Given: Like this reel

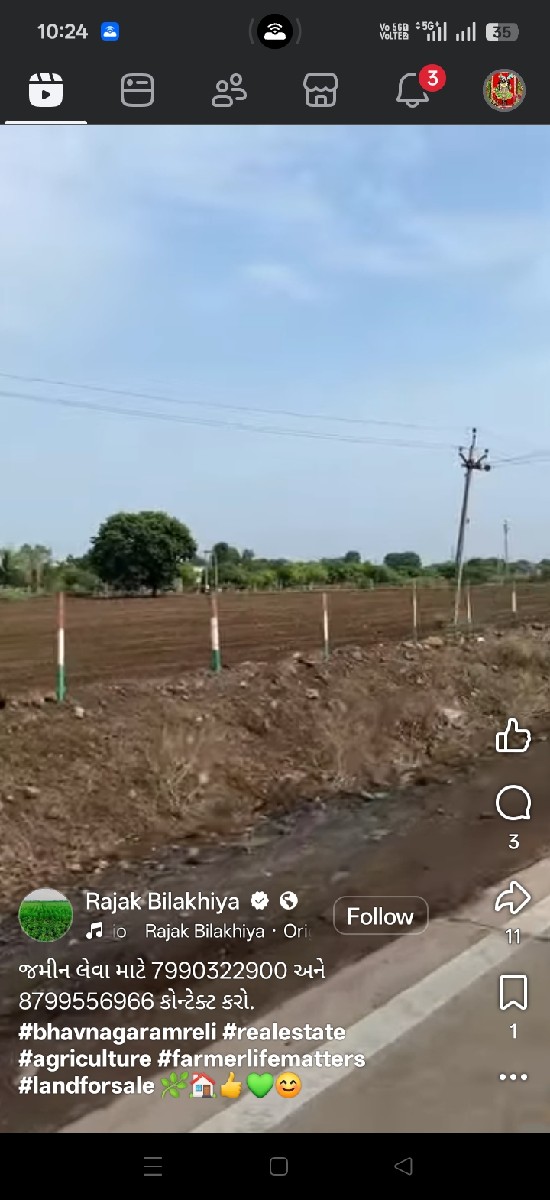Looking at the screenshot, I should tap(513, 735).
